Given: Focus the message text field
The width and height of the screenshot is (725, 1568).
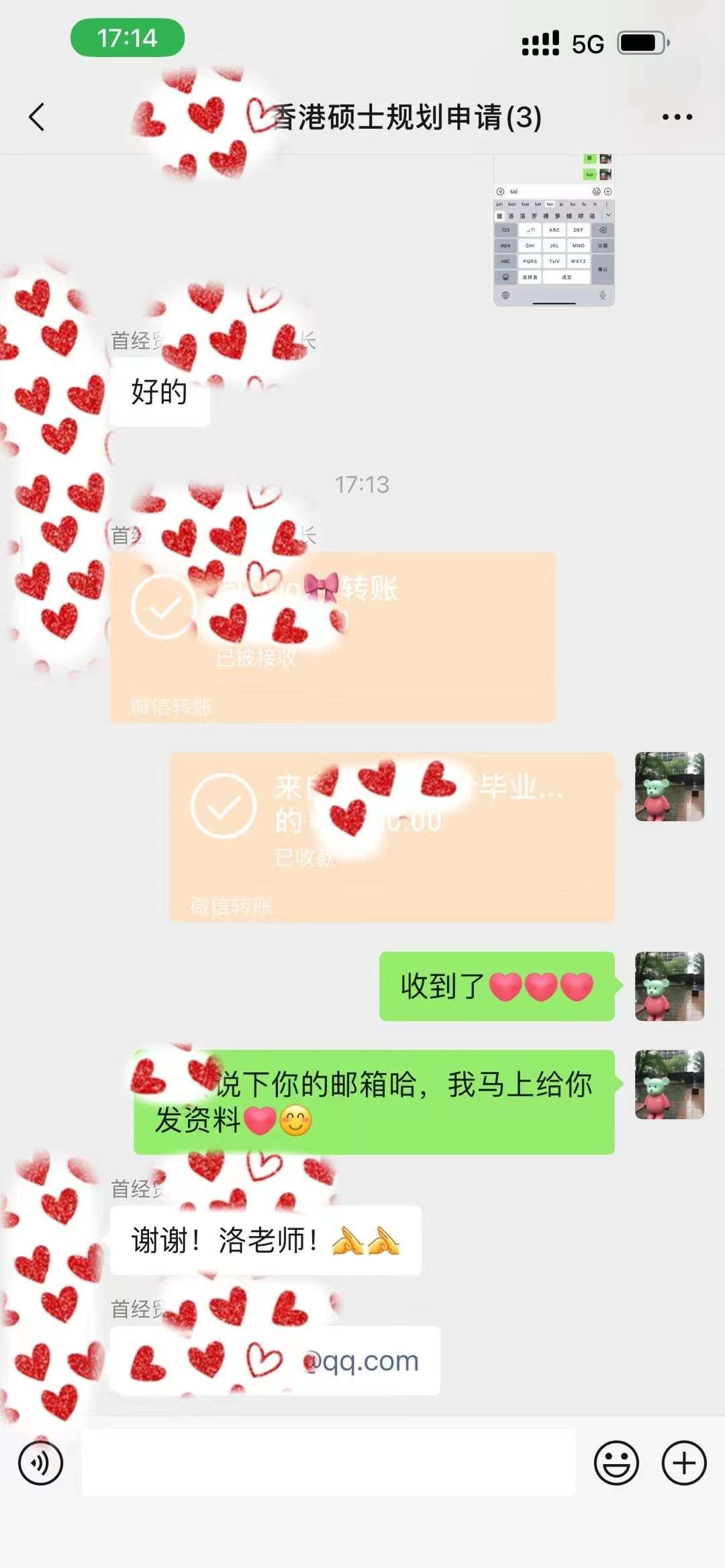Looking at the screenshot, I should (329, 1463).
